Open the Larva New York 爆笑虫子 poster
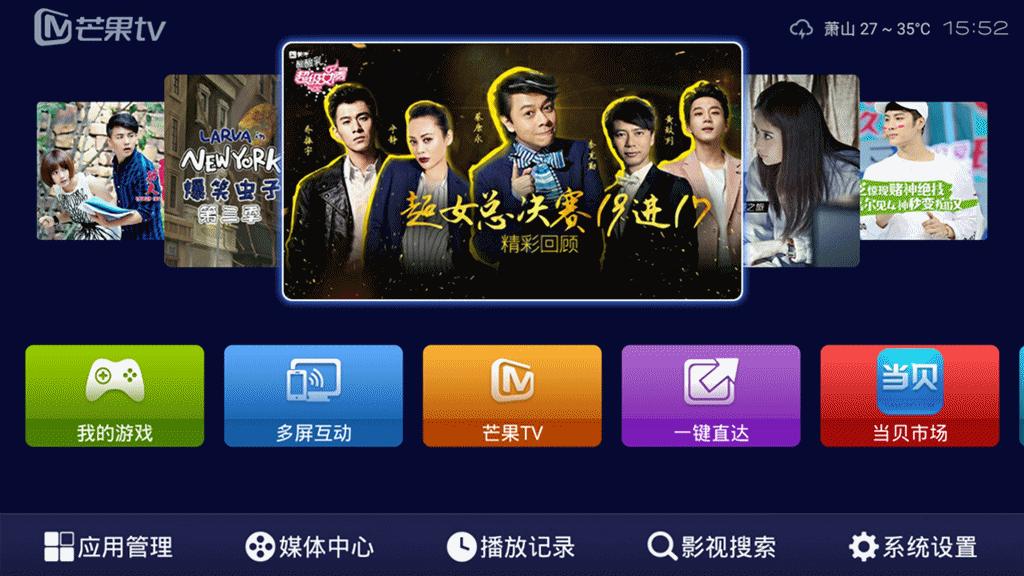 click(222, 170)
